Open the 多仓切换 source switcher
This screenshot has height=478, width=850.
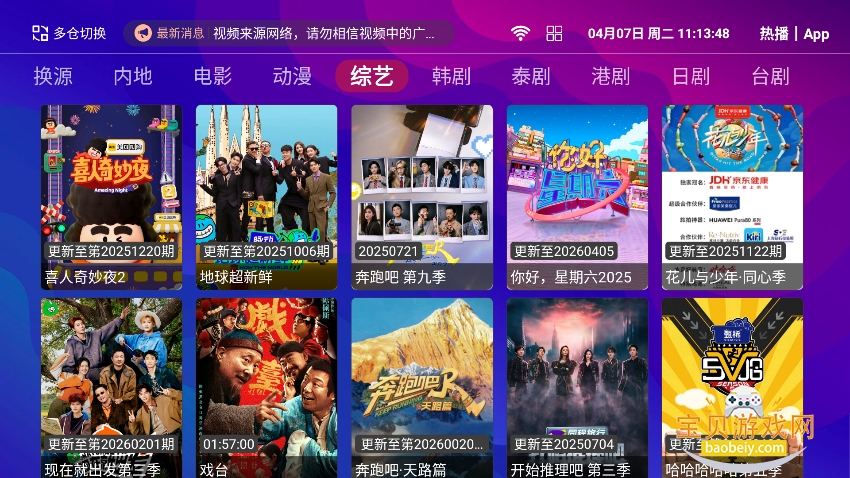point(69,33)
